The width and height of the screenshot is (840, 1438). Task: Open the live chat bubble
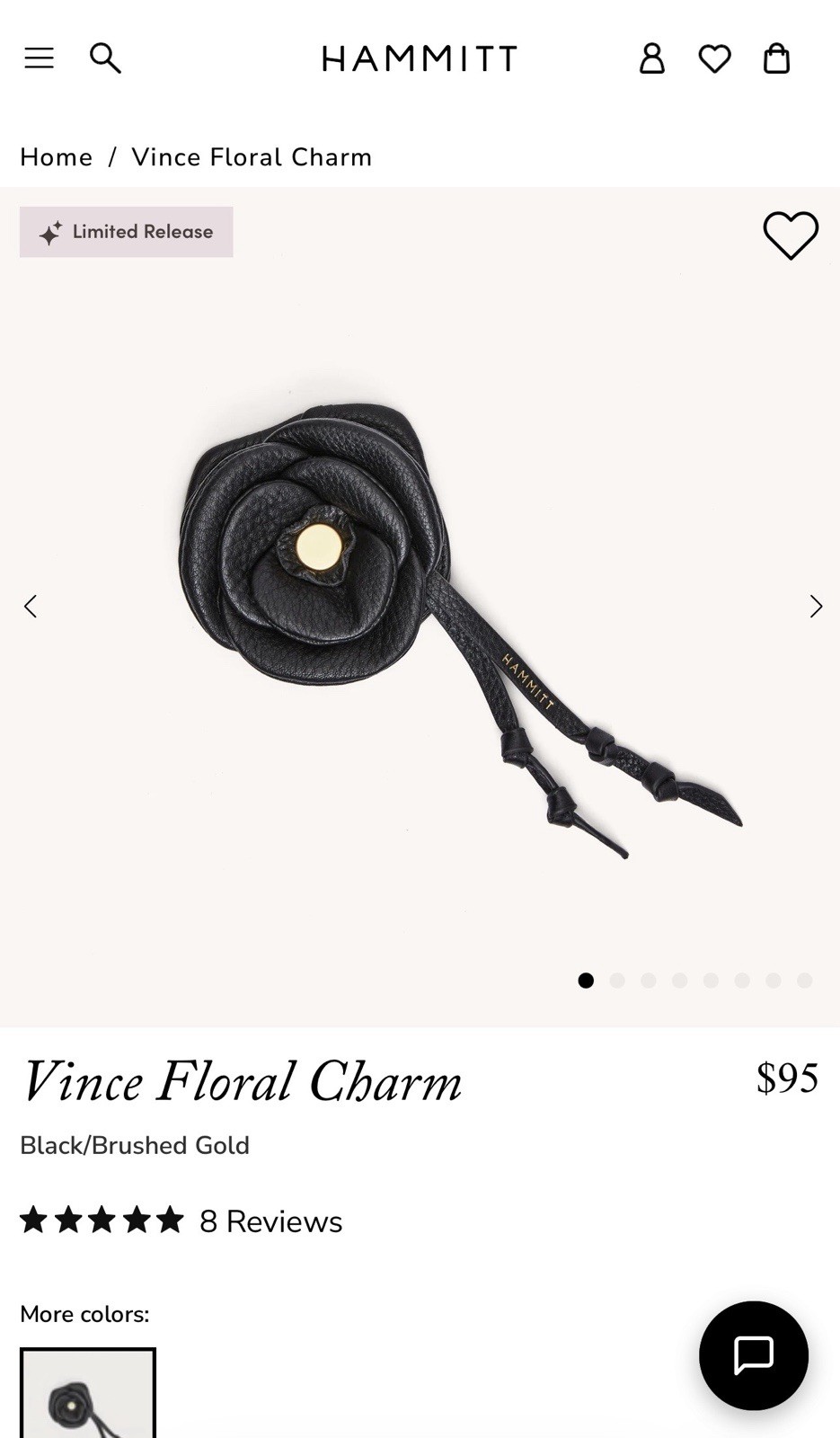coord(753,1355)
